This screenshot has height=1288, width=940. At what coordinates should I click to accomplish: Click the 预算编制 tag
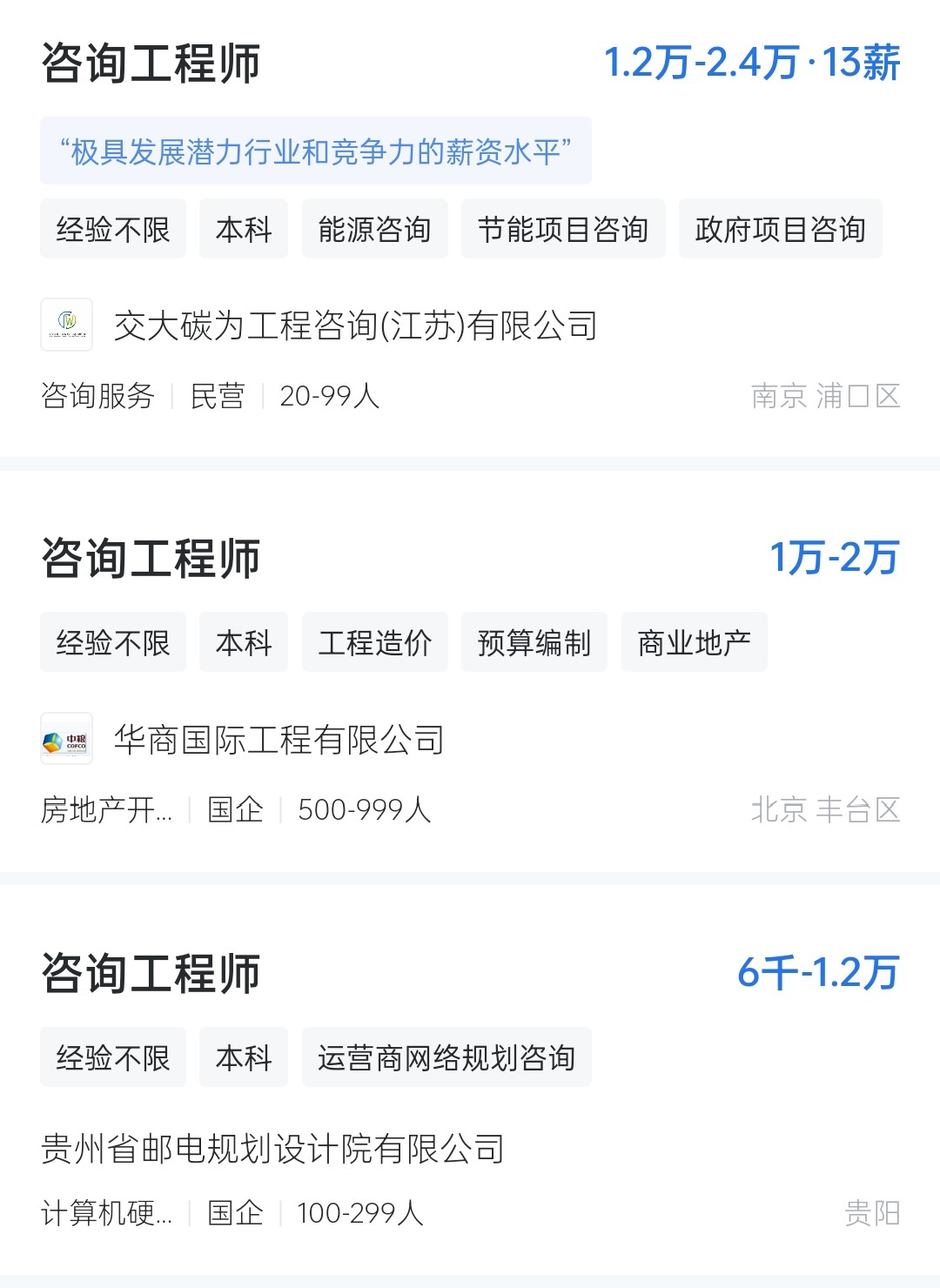pyautogui.click(x=533, y=642)
